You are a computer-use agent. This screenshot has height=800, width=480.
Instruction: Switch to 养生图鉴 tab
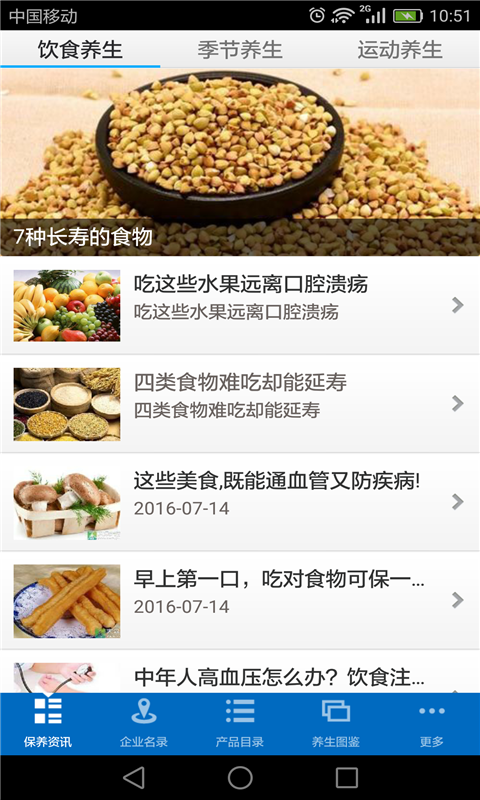pos(336,723)
